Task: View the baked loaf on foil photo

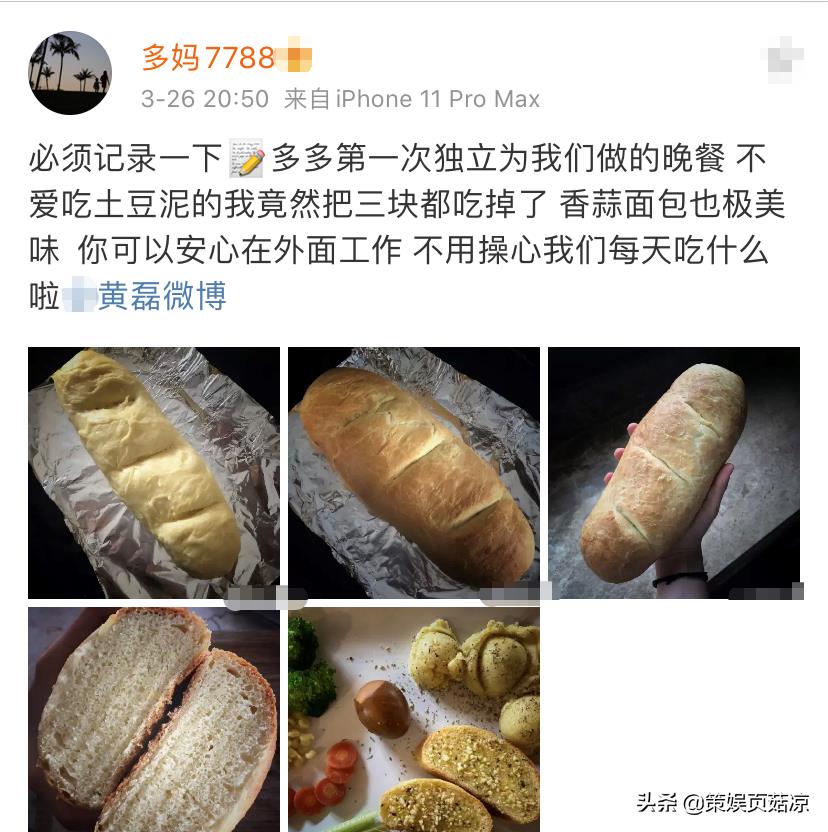Action: point(414,472)
